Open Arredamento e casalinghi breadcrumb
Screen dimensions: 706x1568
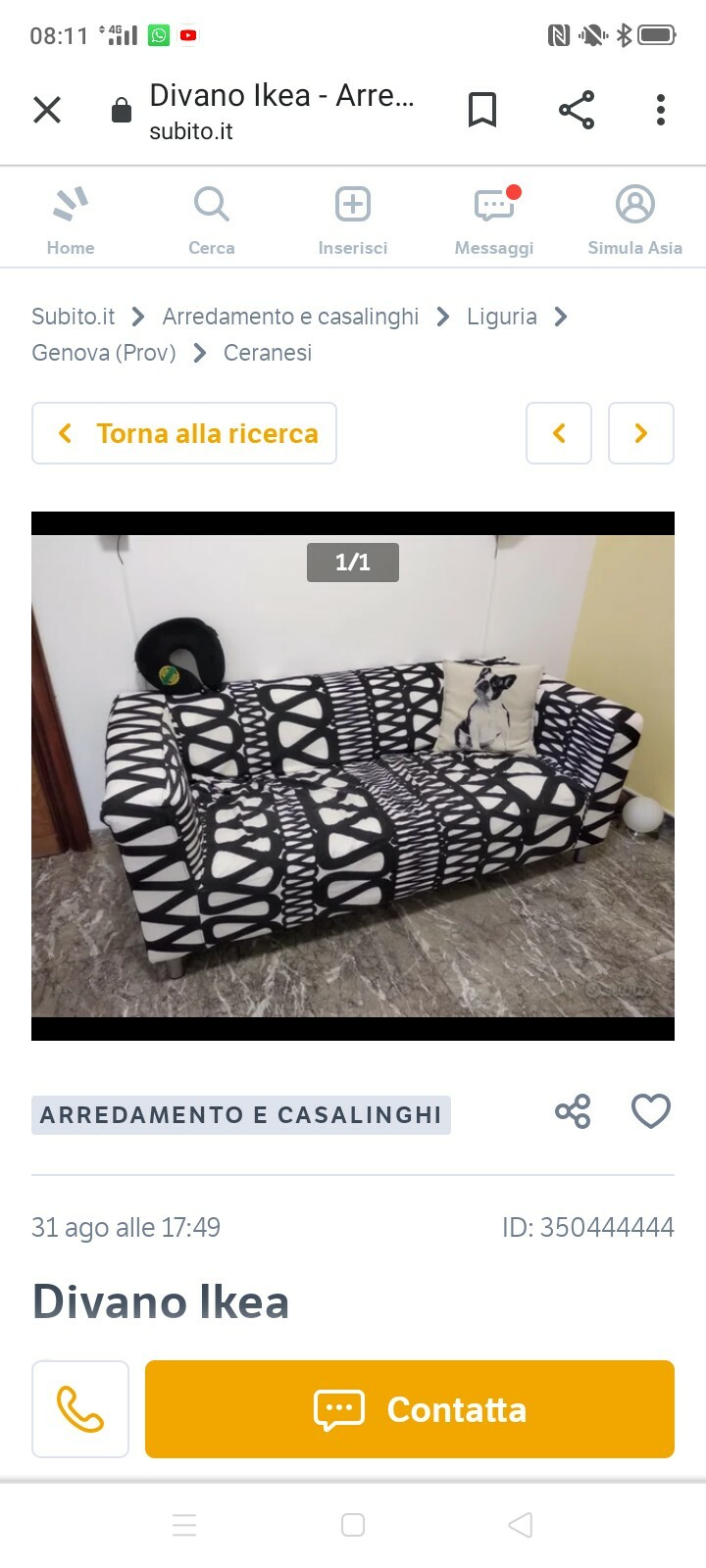tap(290, 317)
